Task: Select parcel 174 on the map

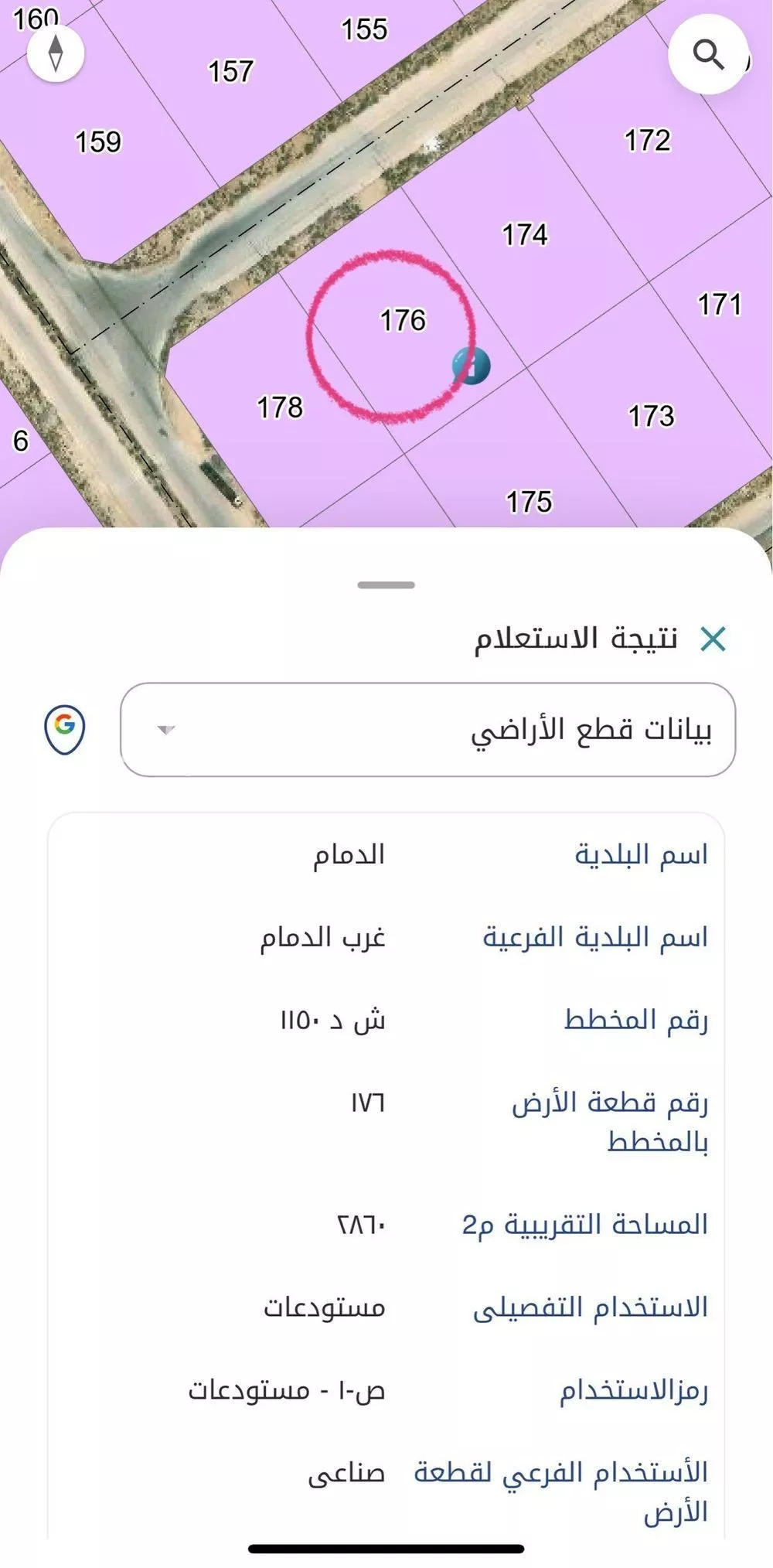Action: tap(525, 233)
